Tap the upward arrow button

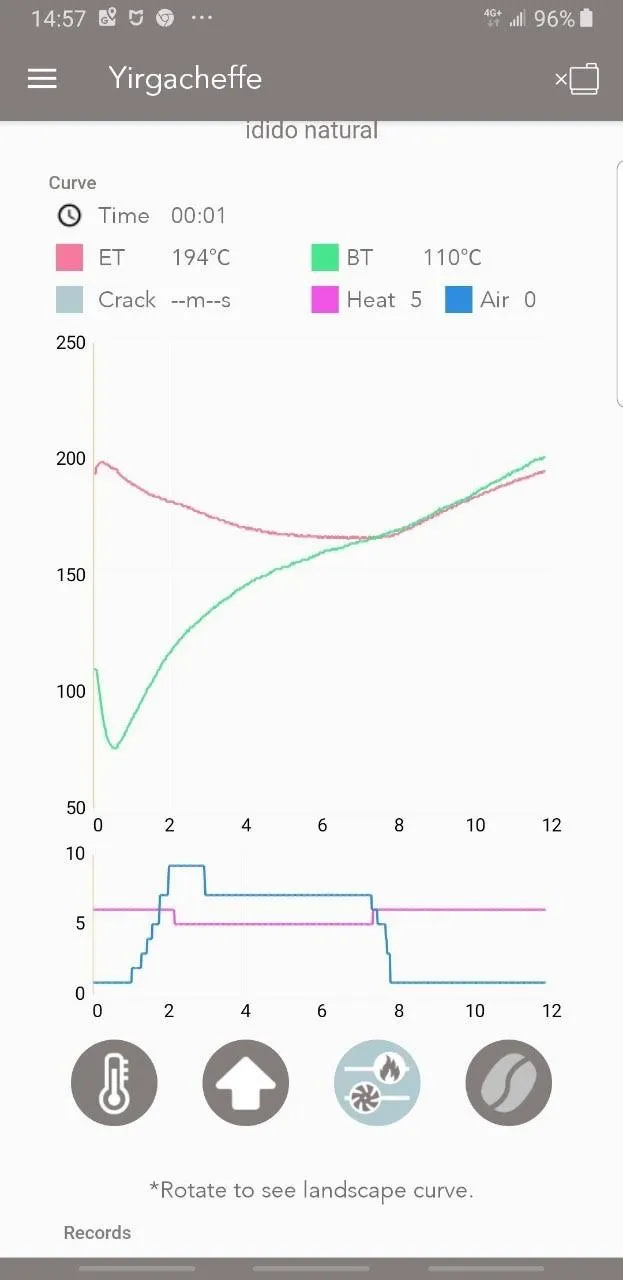click(246, 1083)
